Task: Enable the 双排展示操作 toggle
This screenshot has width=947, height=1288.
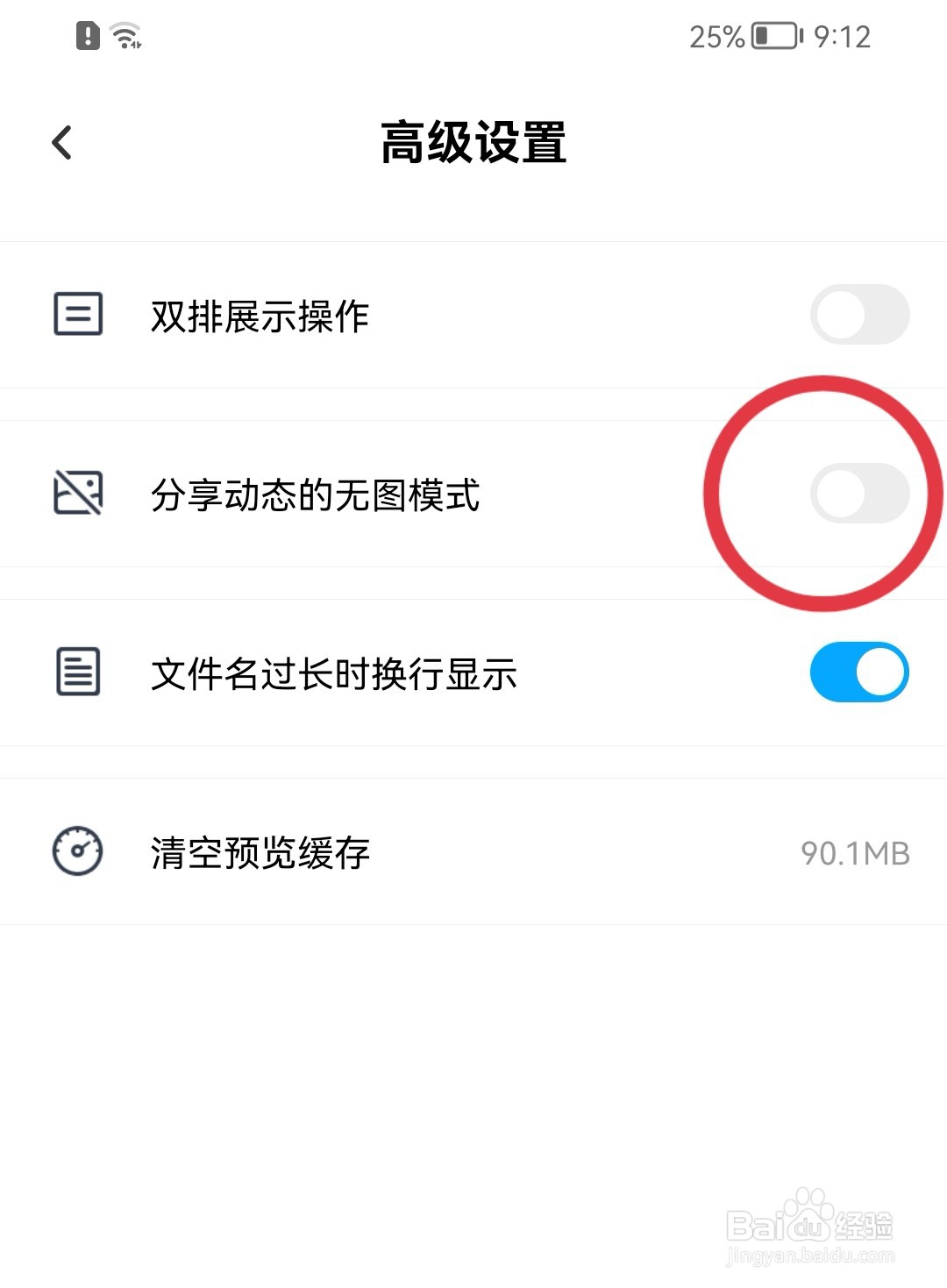Action: pos(858,315)
